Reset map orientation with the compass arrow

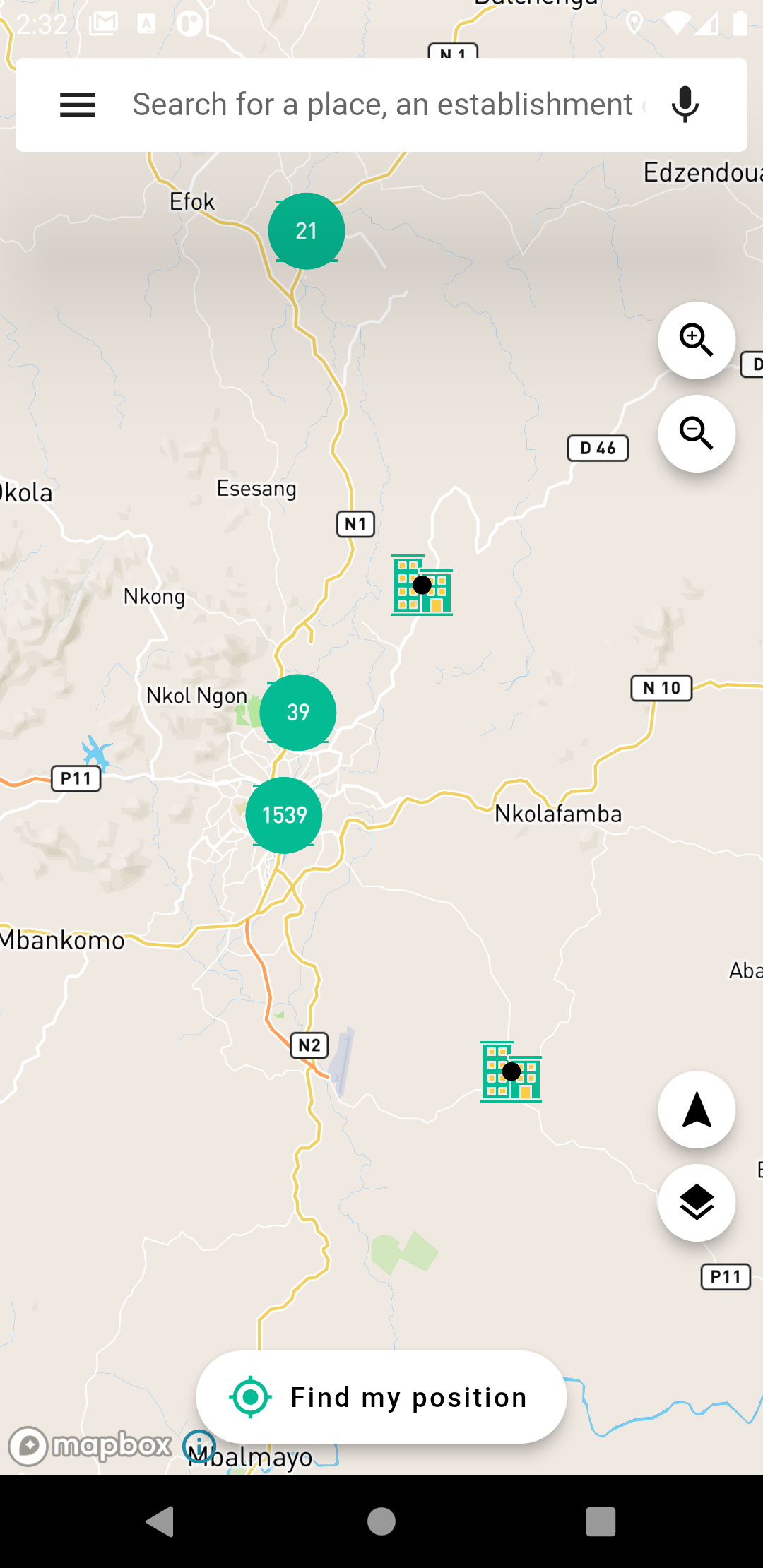click(x=697, y=1109)
